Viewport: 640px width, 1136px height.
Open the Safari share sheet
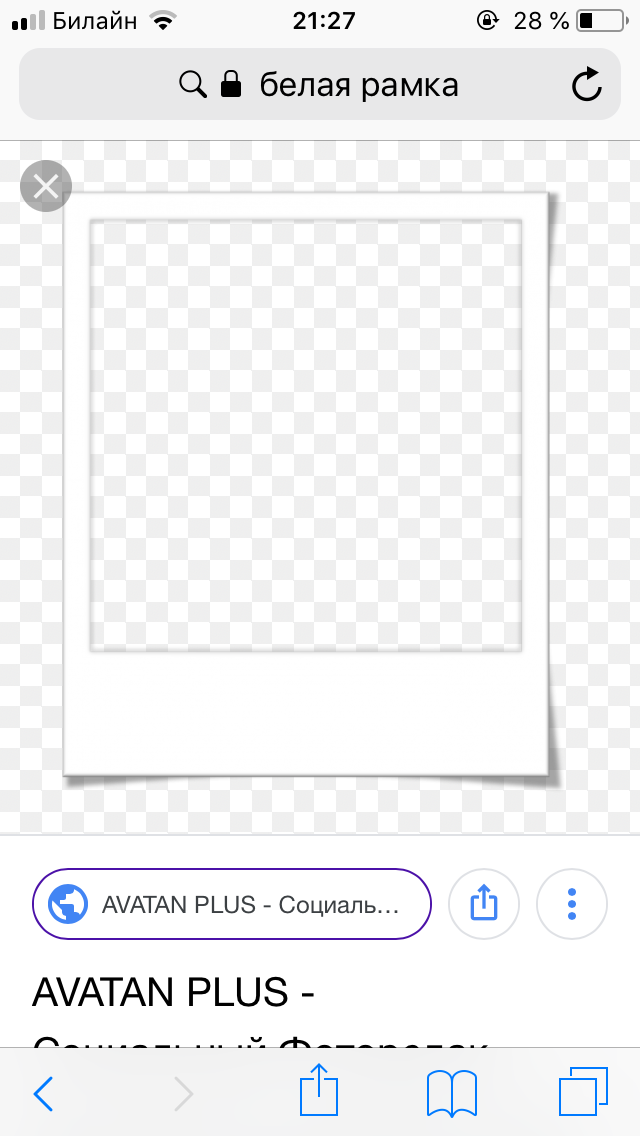[x=319, y=1089]
